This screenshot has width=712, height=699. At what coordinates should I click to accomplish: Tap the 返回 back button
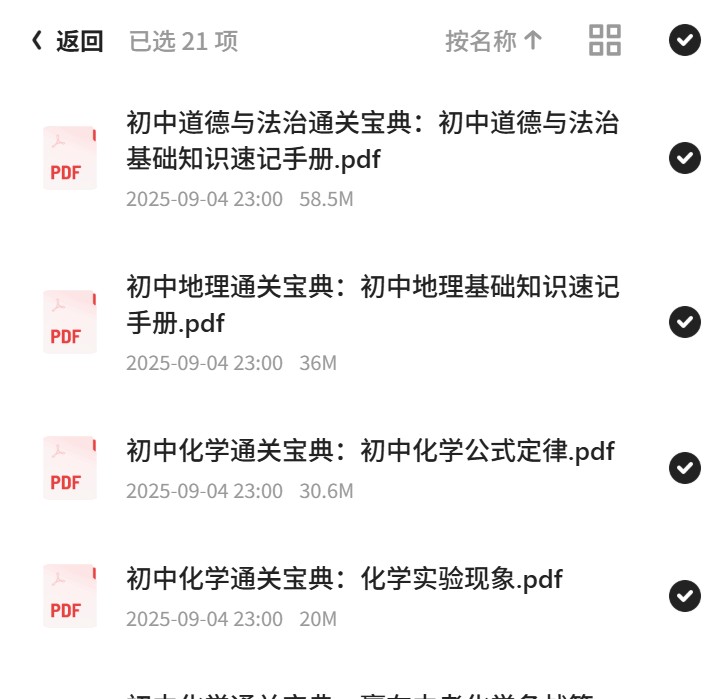67,41
